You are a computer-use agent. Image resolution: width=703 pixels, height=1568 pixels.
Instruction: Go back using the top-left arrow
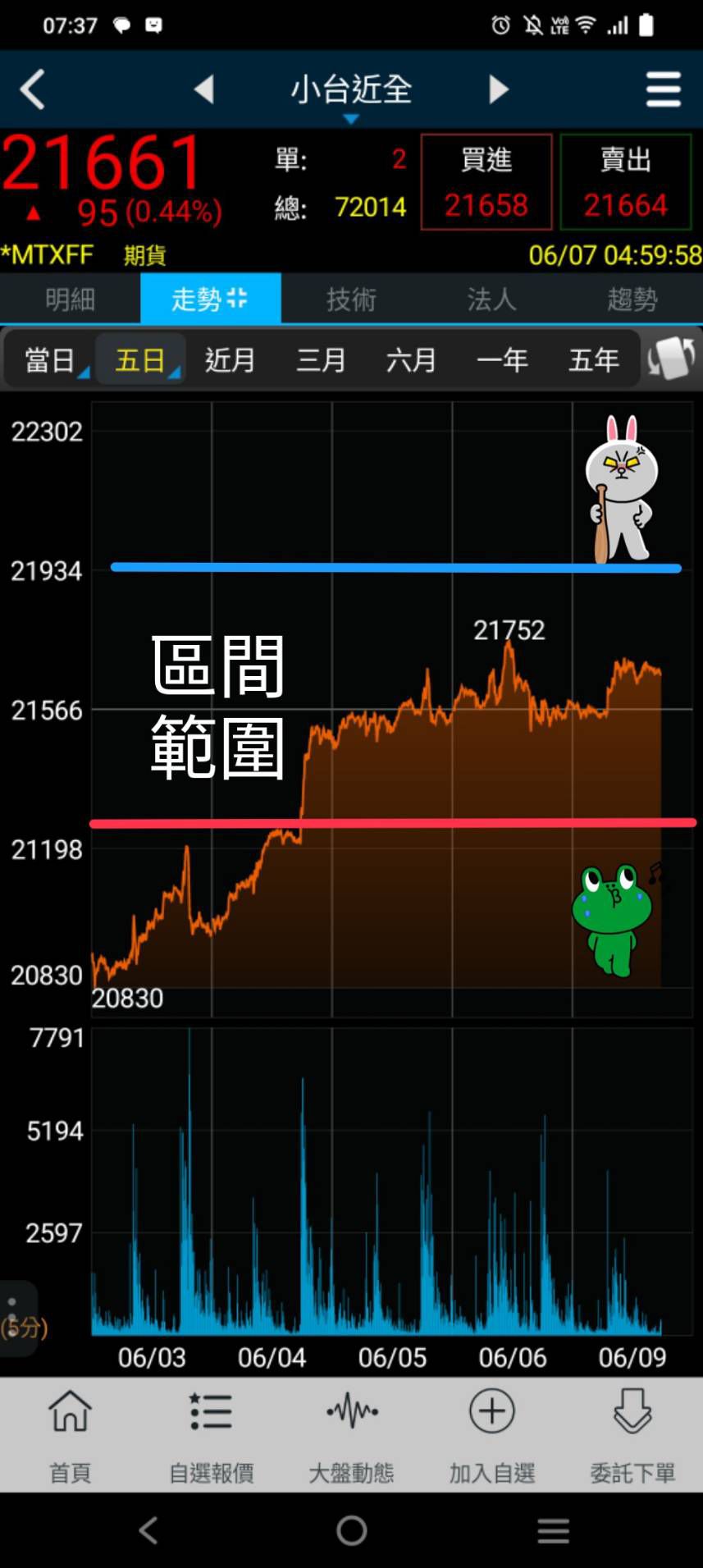[x=33, y=89]
